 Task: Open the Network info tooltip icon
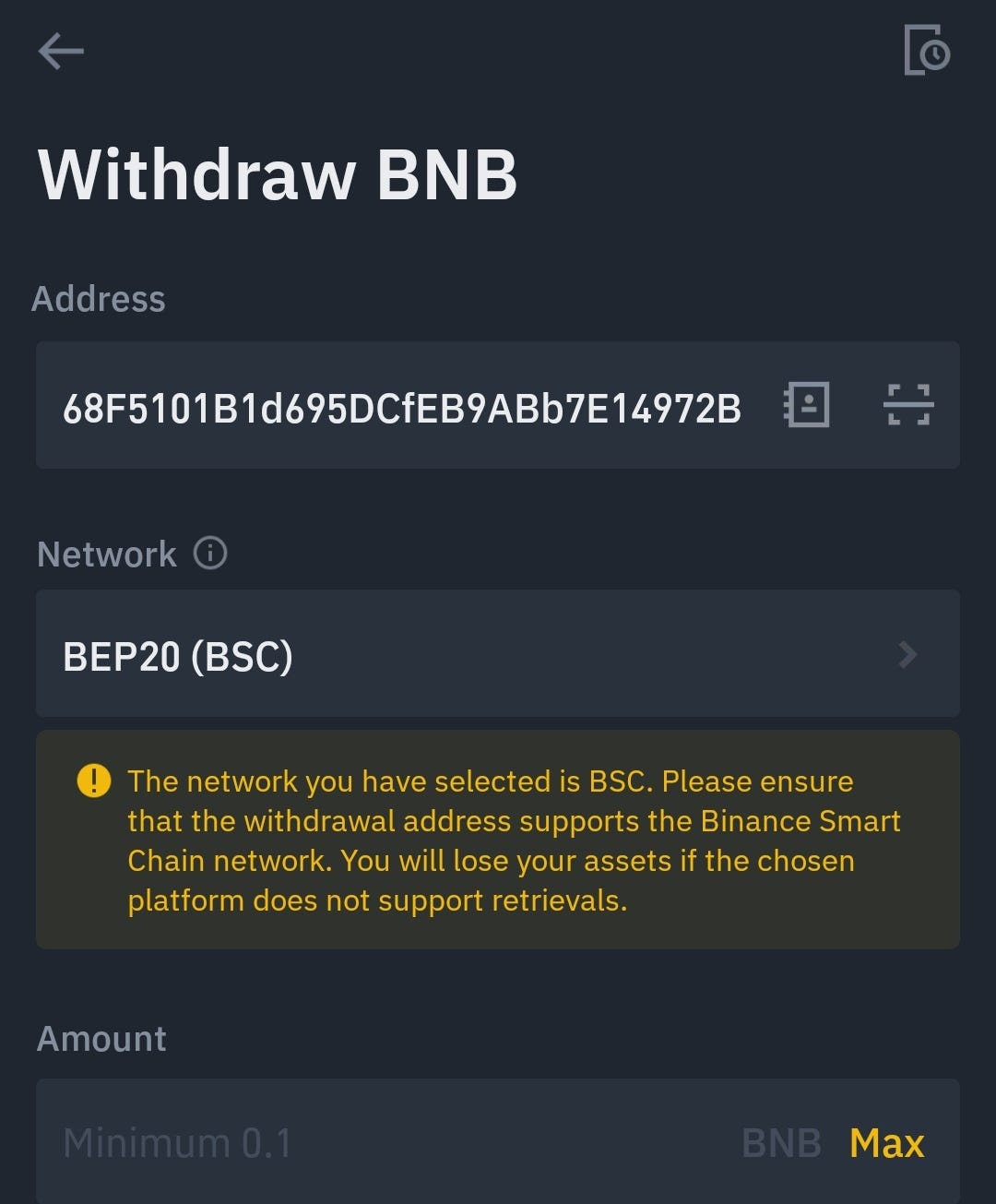210,552
